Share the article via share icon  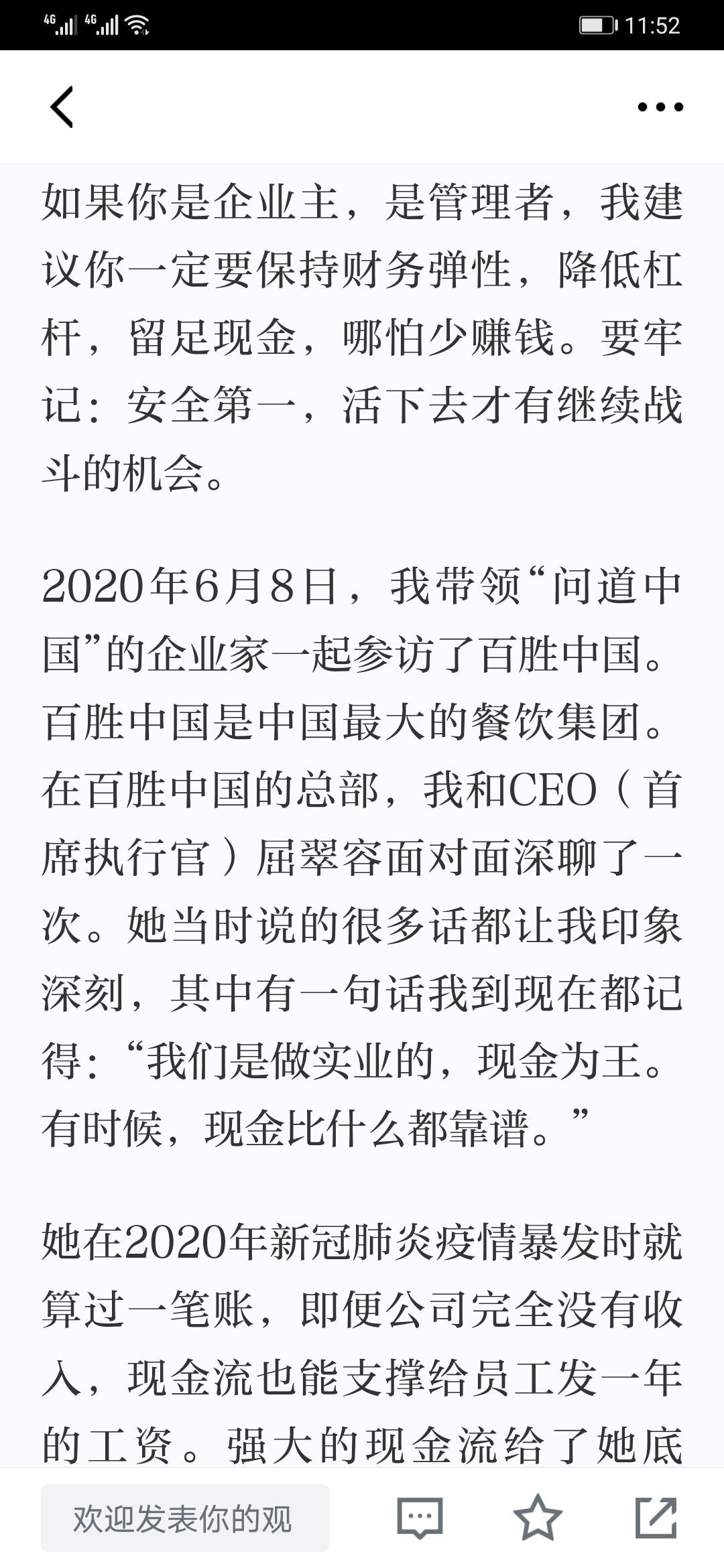[x=656, y=1517]
